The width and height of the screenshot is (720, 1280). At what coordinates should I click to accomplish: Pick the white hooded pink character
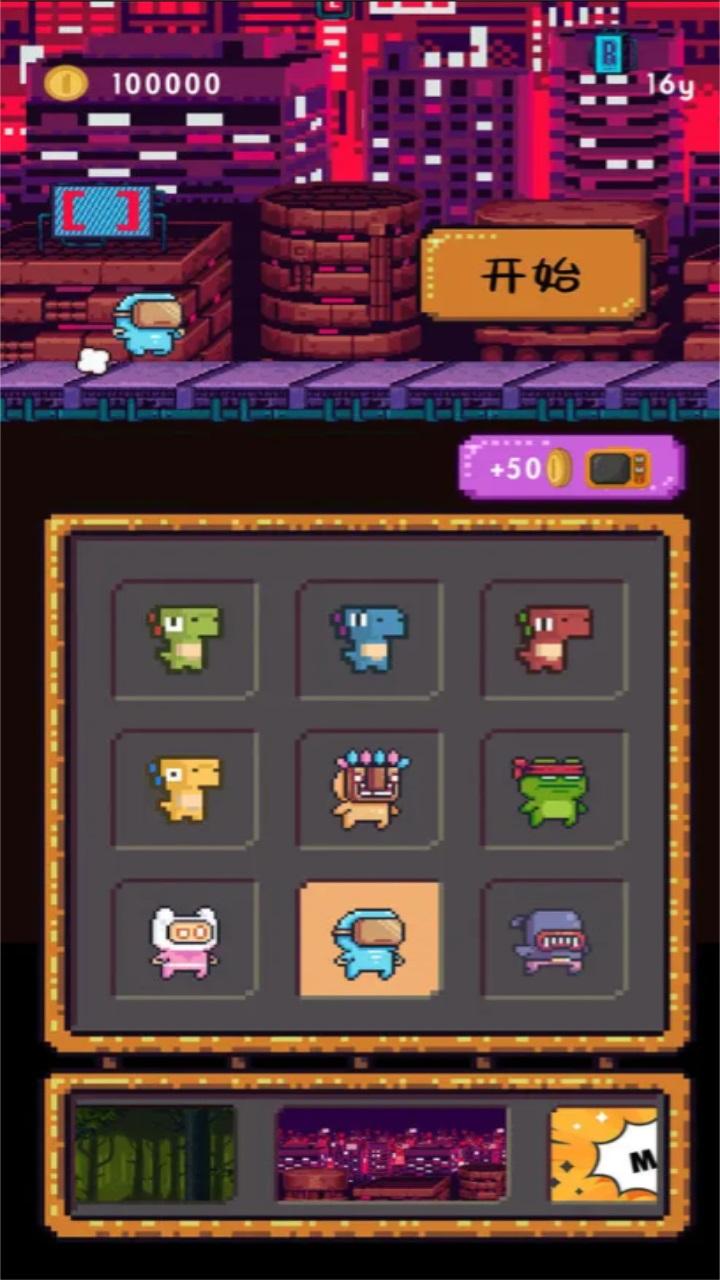[x=184, y=940]
